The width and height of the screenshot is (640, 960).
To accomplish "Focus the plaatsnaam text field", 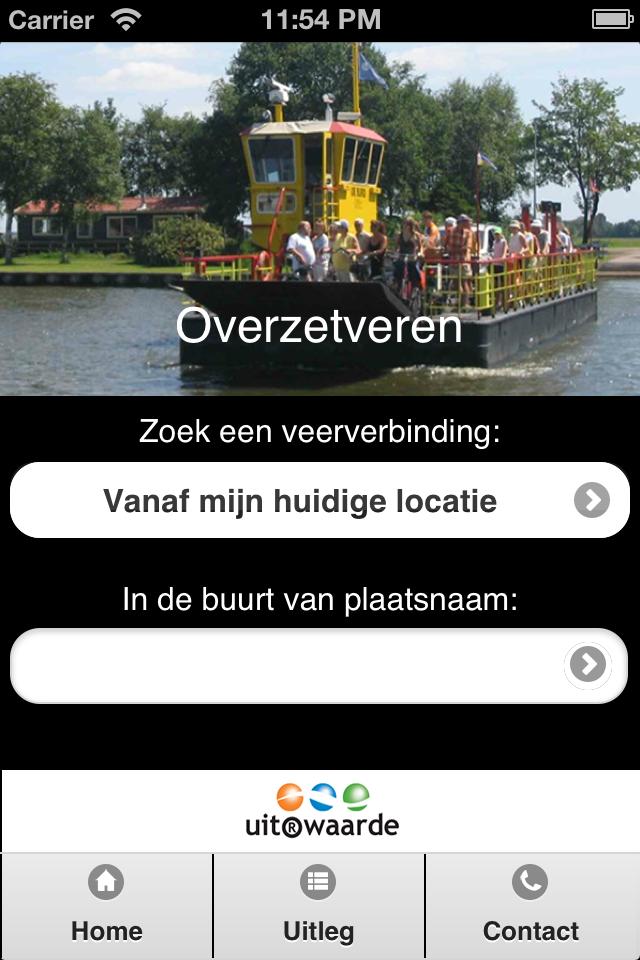I will pos(285,666).
